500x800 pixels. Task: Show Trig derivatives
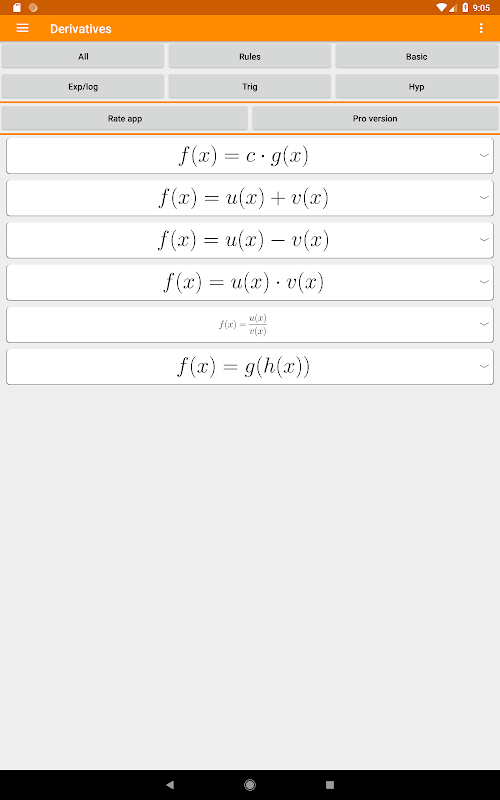pyautogui.click(x=249, y=87)
